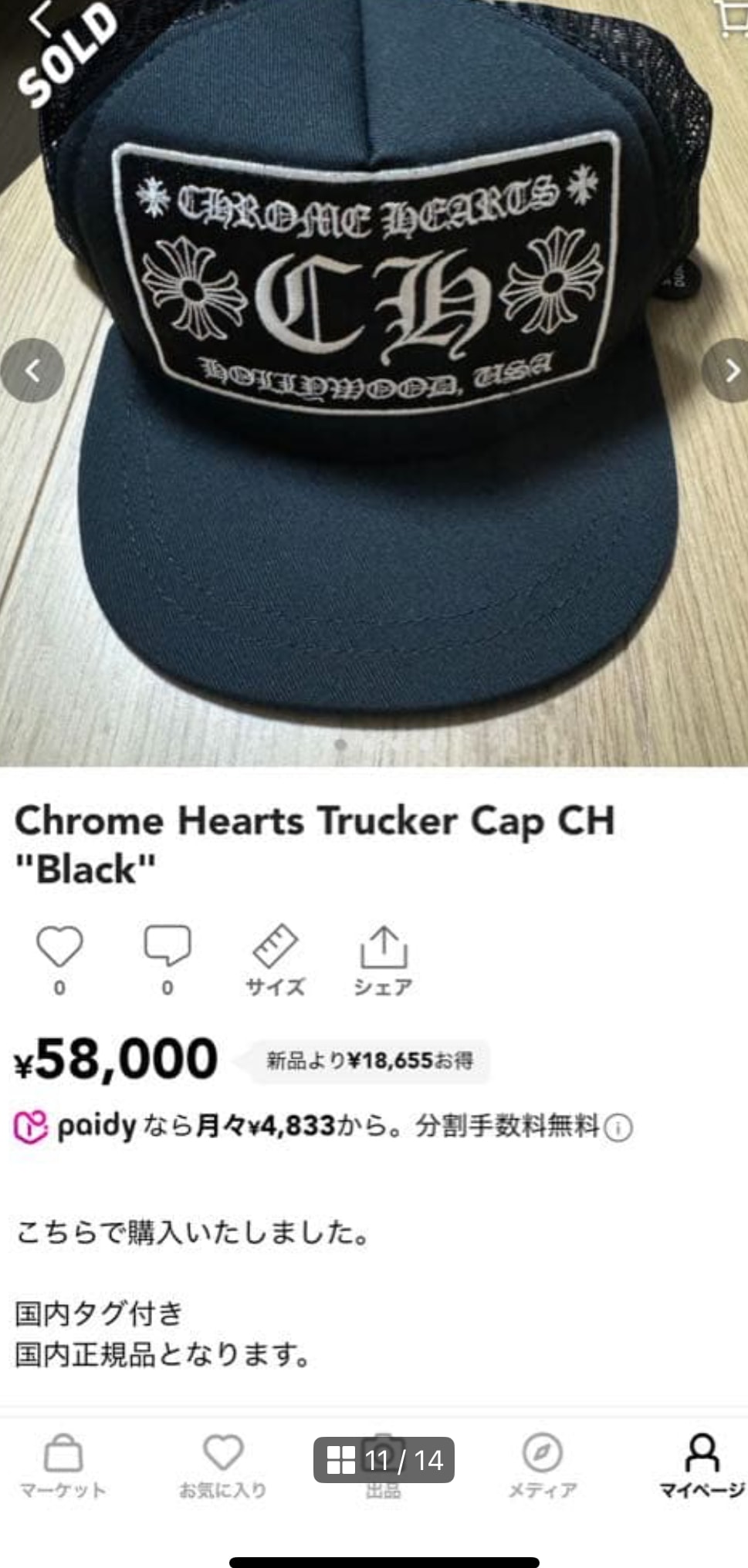Go back with the top-left arrow
This screenshot has width=748, height=1568.
(x=40, y=20)
